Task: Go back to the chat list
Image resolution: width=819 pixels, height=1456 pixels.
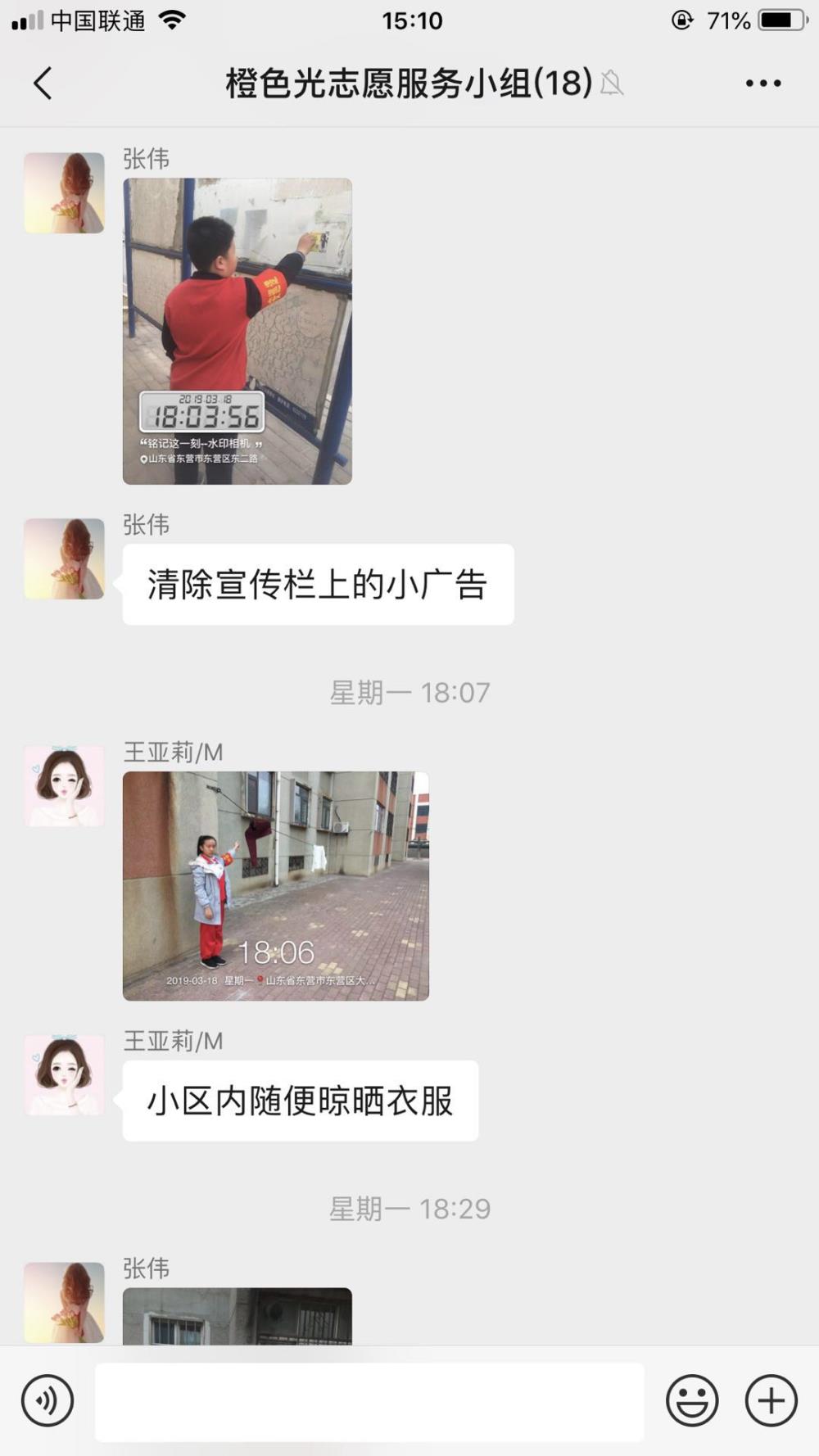Action: pyautogui.click(x=43, y=84)
